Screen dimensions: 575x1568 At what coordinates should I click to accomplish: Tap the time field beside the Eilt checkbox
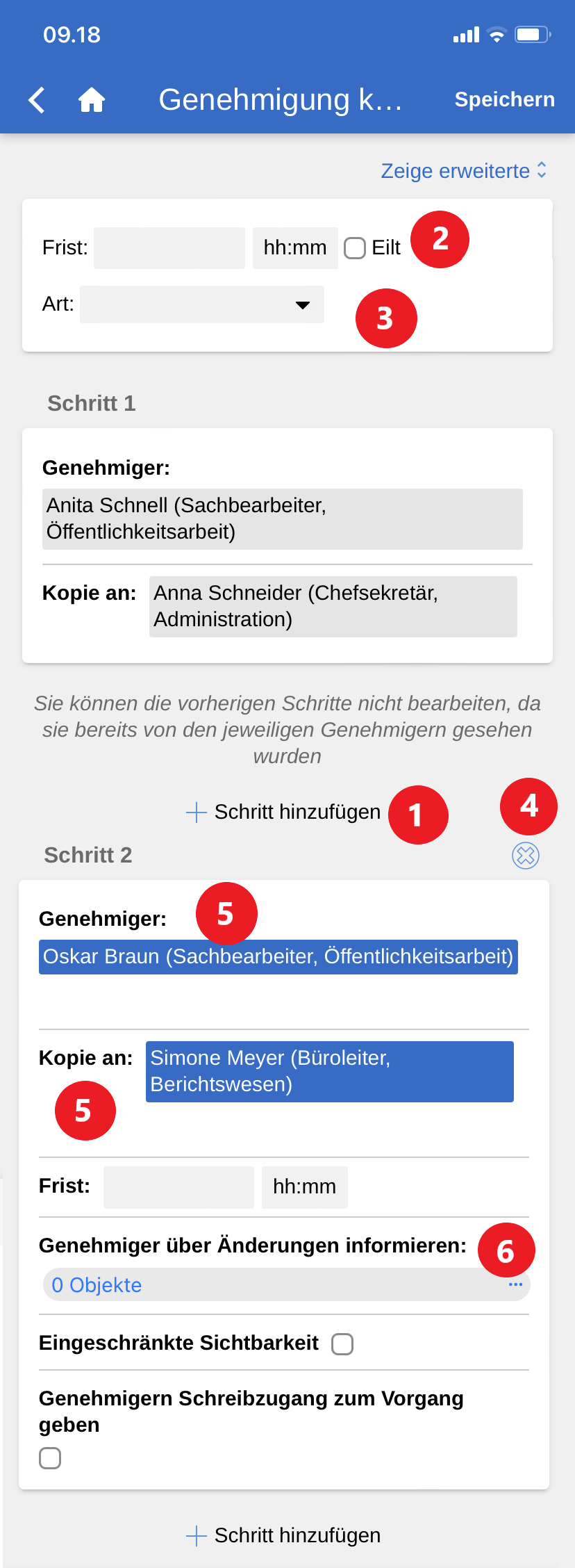(295, 248)
